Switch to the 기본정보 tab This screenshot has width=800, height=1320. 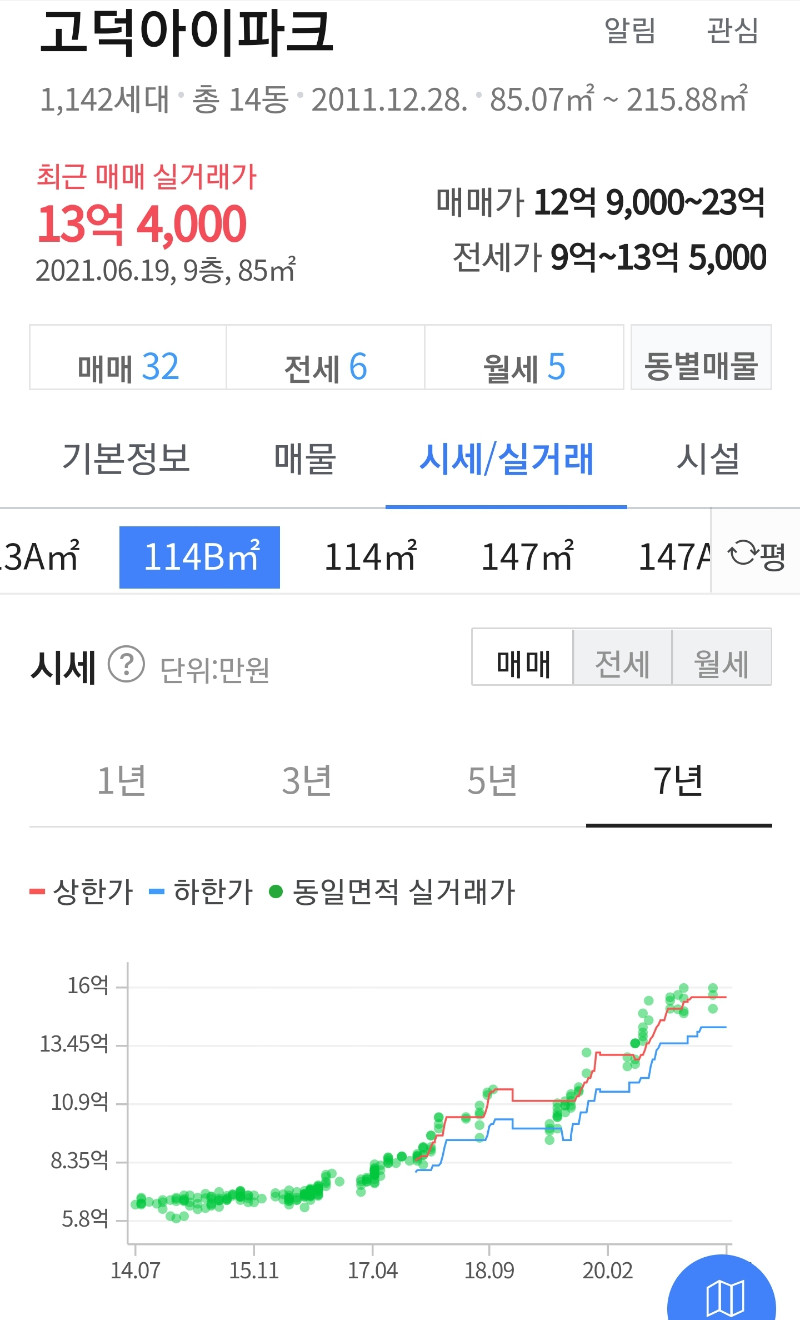[x=126, y=459]
